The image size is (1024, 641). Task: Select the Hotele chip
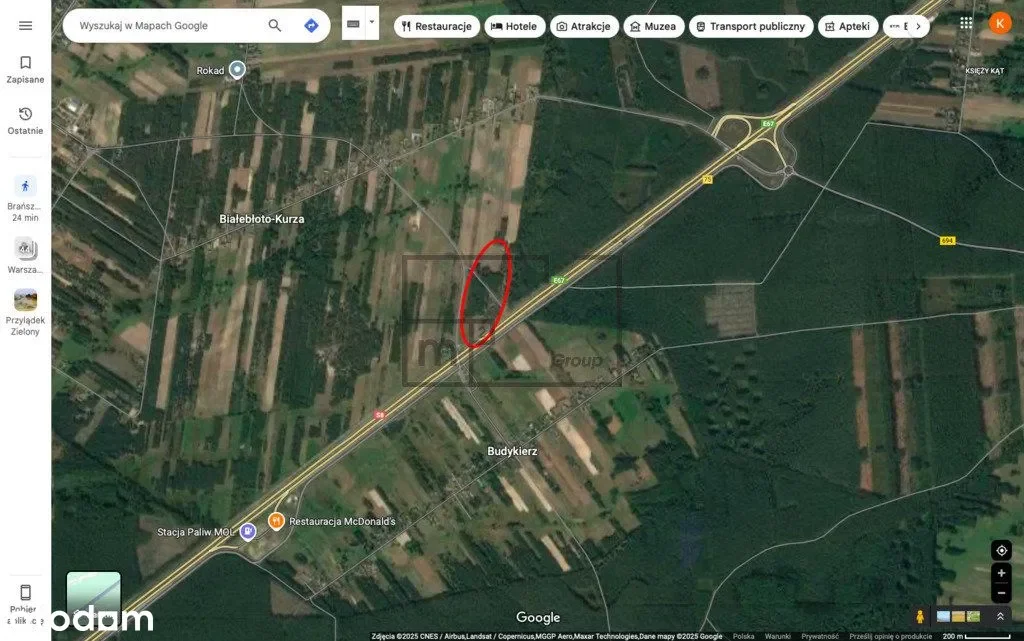[514, 26]
